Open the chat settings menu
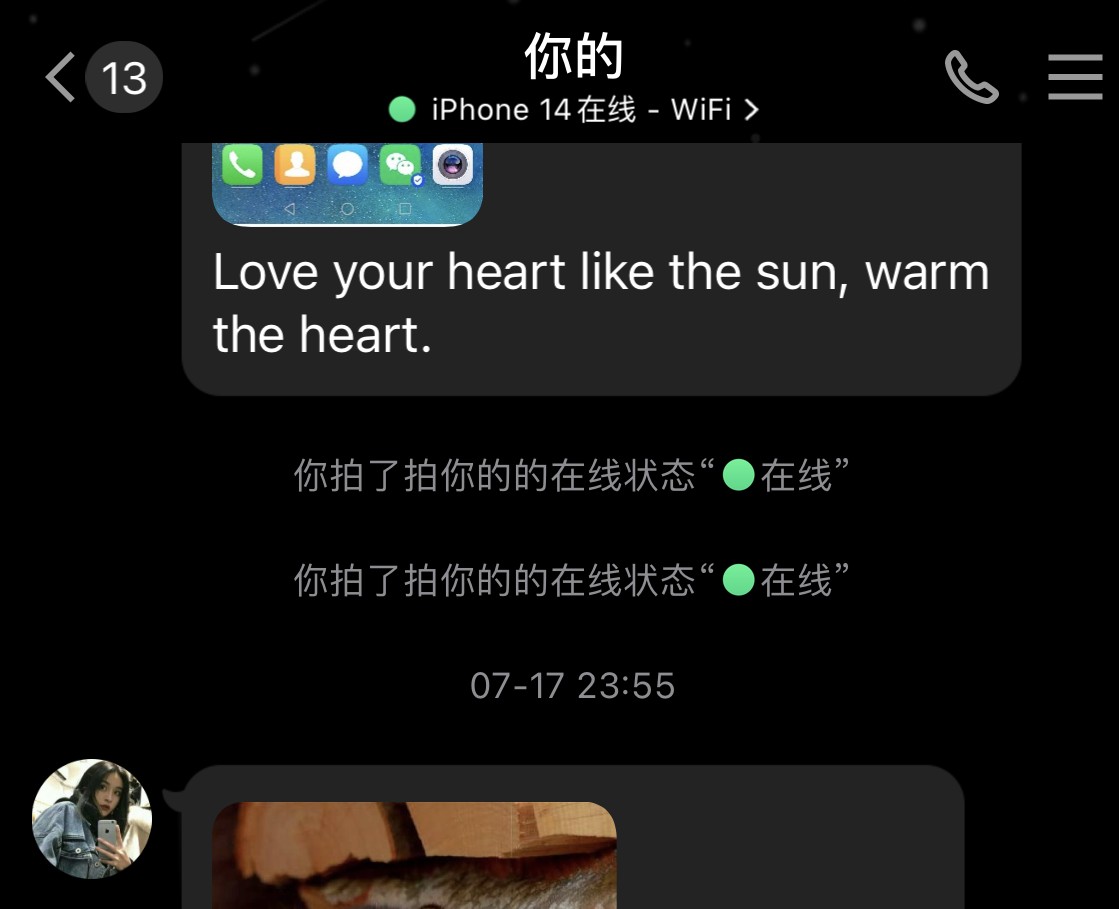This screenshot has height=909, width=1119. coord(1075,77)
